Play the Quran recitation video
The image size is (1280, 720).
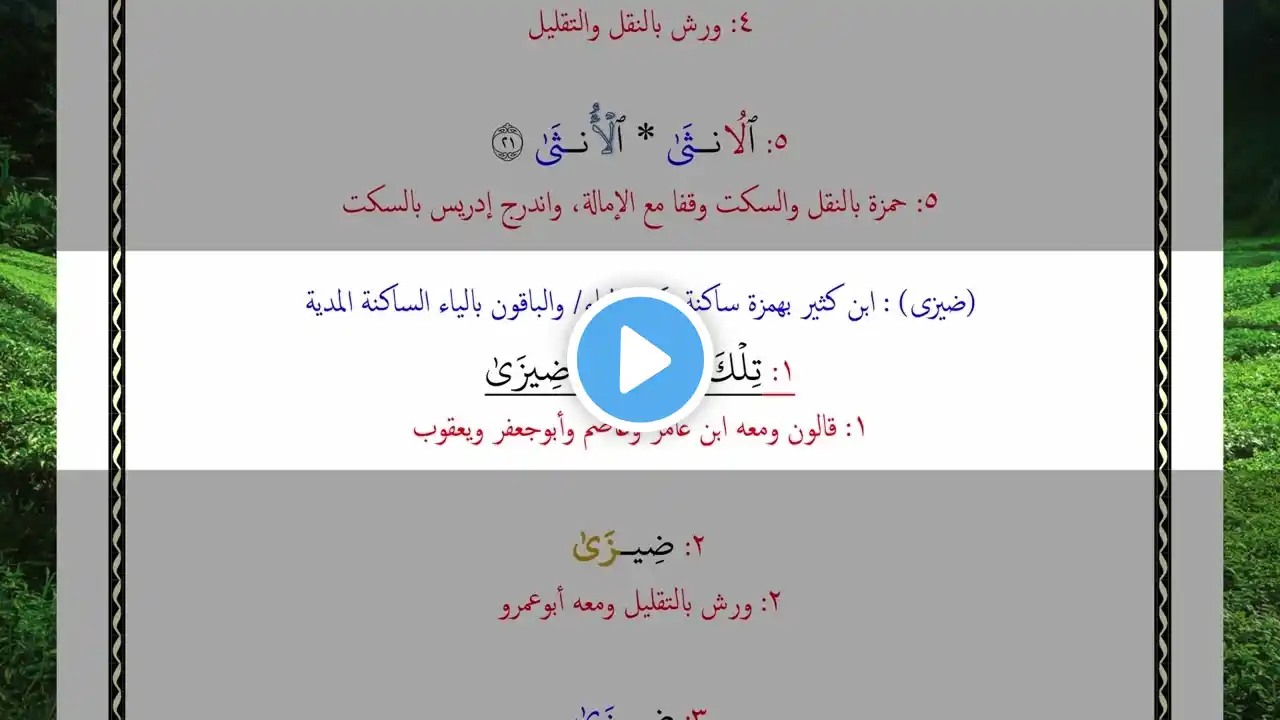tap(640, 360)
